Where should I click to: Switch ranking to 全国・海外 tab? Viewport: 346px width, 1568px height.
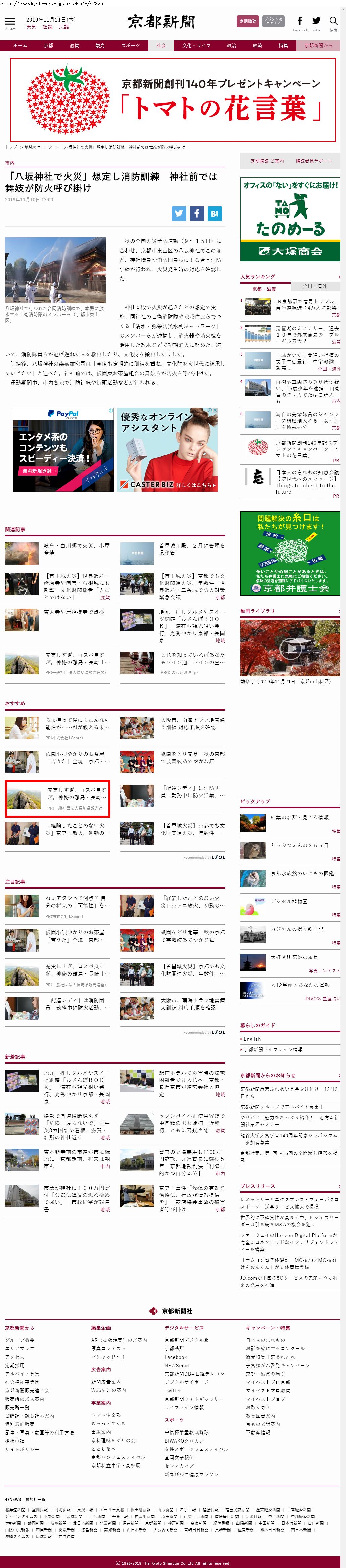click(314, 286)
